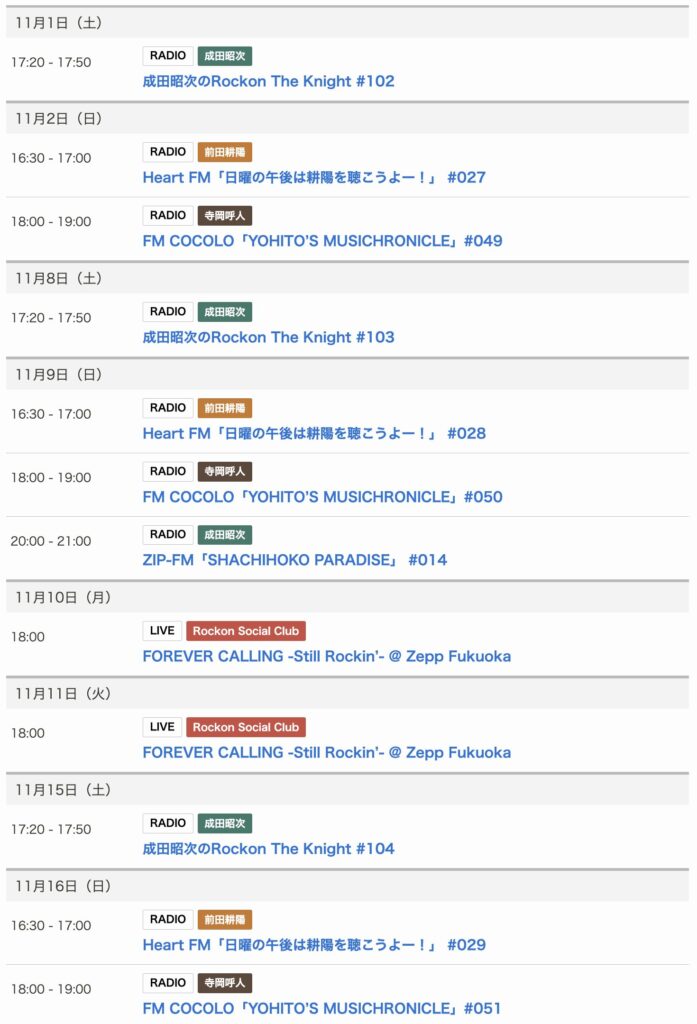
Task: Open Heart FM episode #027 link
Action: click(314, 177)
